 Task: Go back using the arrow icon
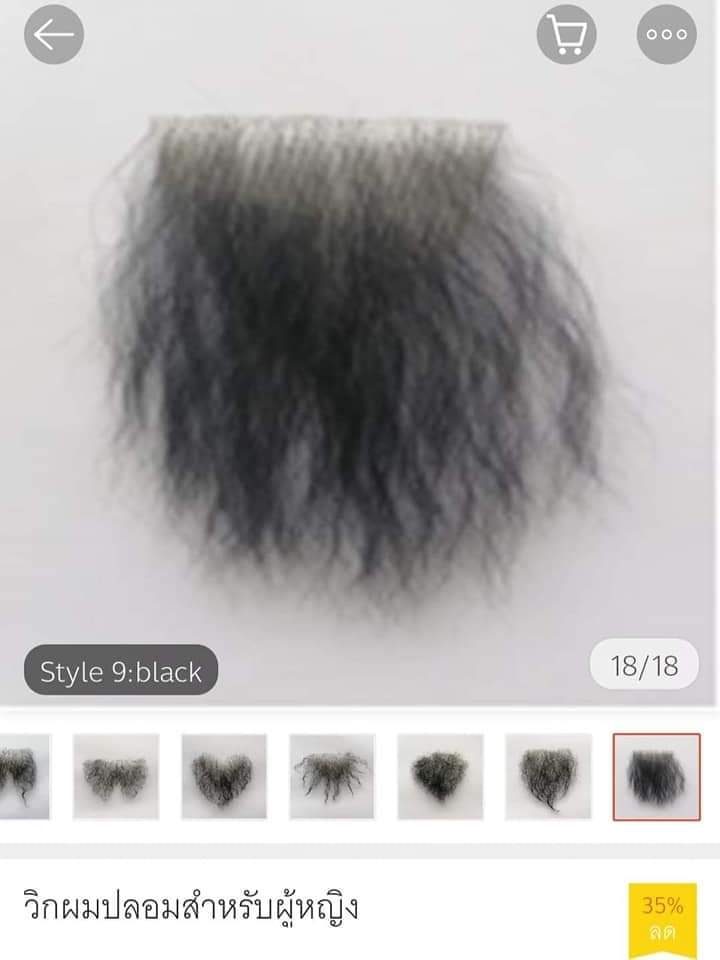coord(54,35)
